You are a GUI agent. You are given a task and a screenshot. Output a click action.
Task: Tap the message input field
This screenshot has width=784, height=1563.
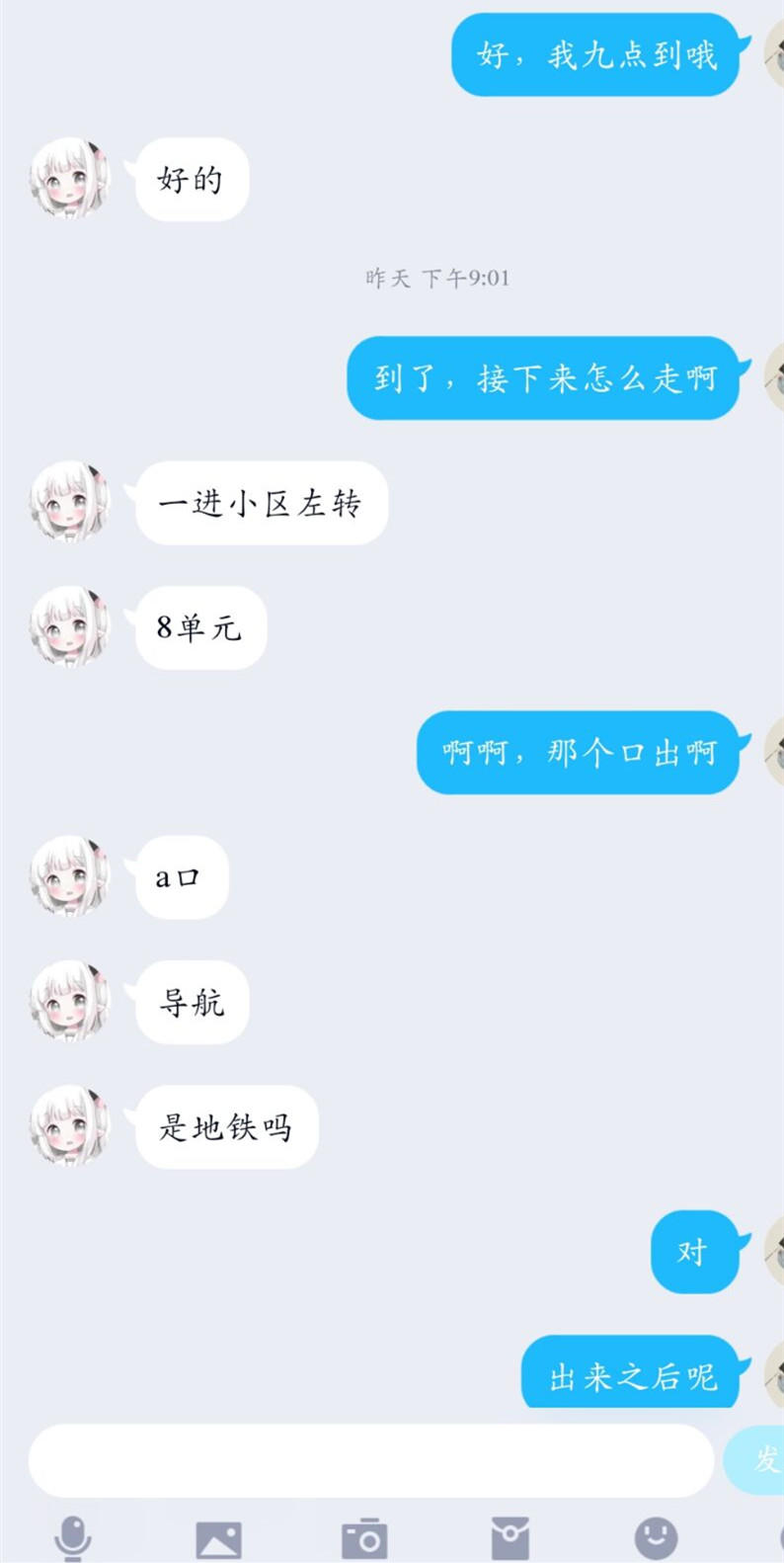click(370, 1459)
